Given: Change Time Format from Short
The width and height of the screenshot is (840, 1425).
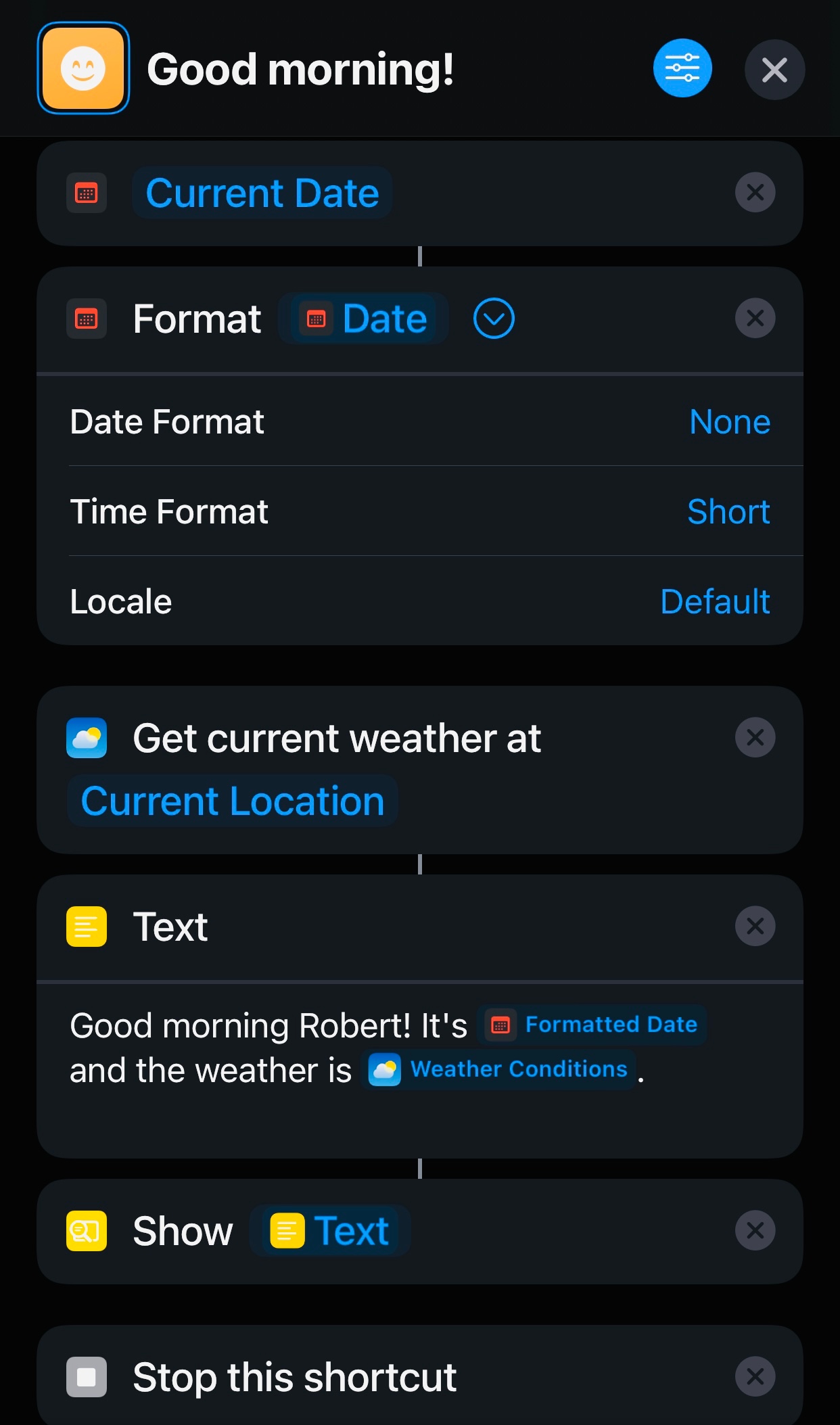Looking at the screenshot, I should point(728,512).
